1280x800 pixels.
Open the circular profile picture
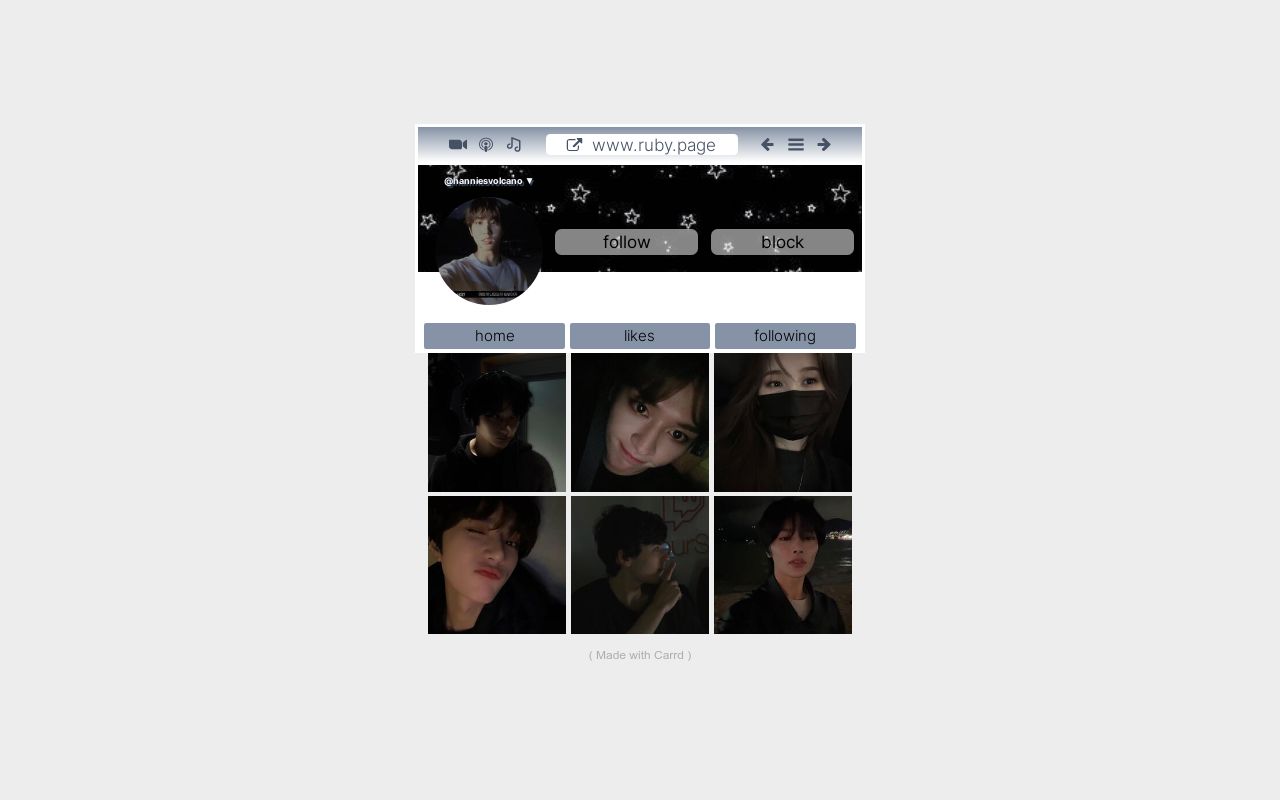(x=489, y=250)
